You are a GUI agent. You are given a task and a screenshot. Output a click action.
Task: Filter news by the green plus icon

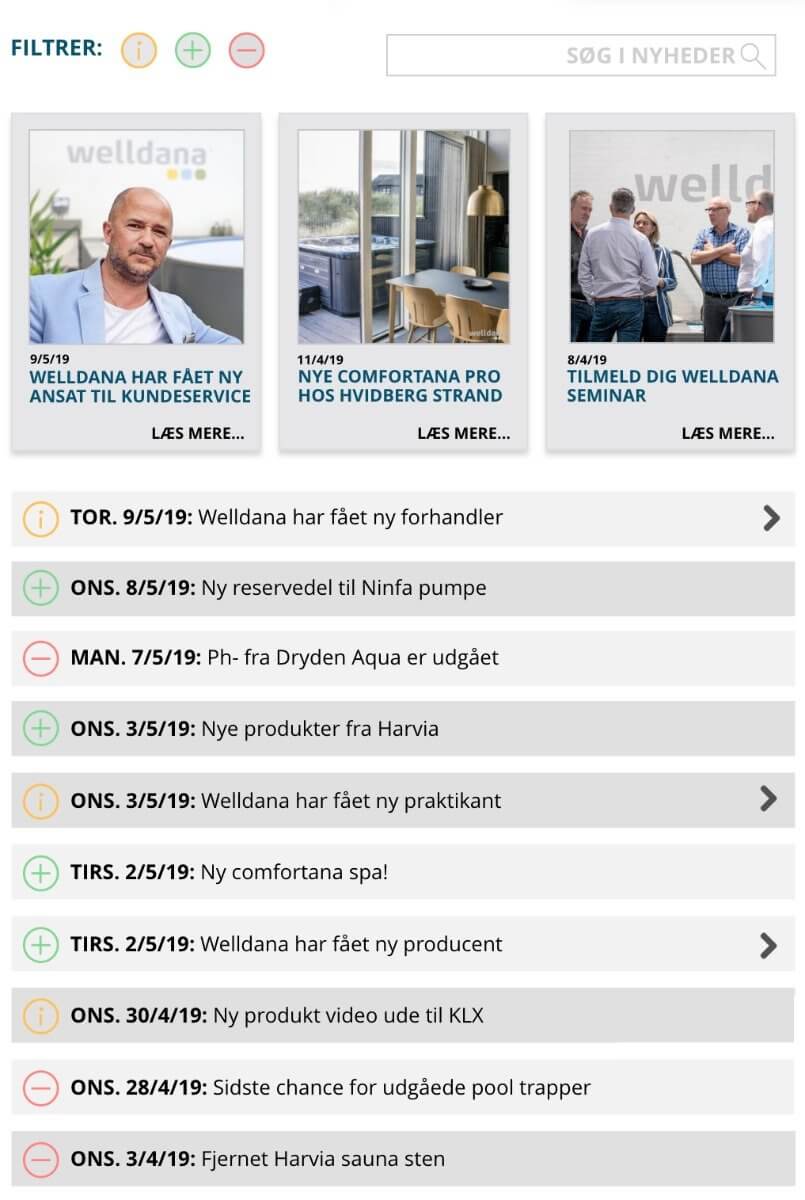coord(193,50)
